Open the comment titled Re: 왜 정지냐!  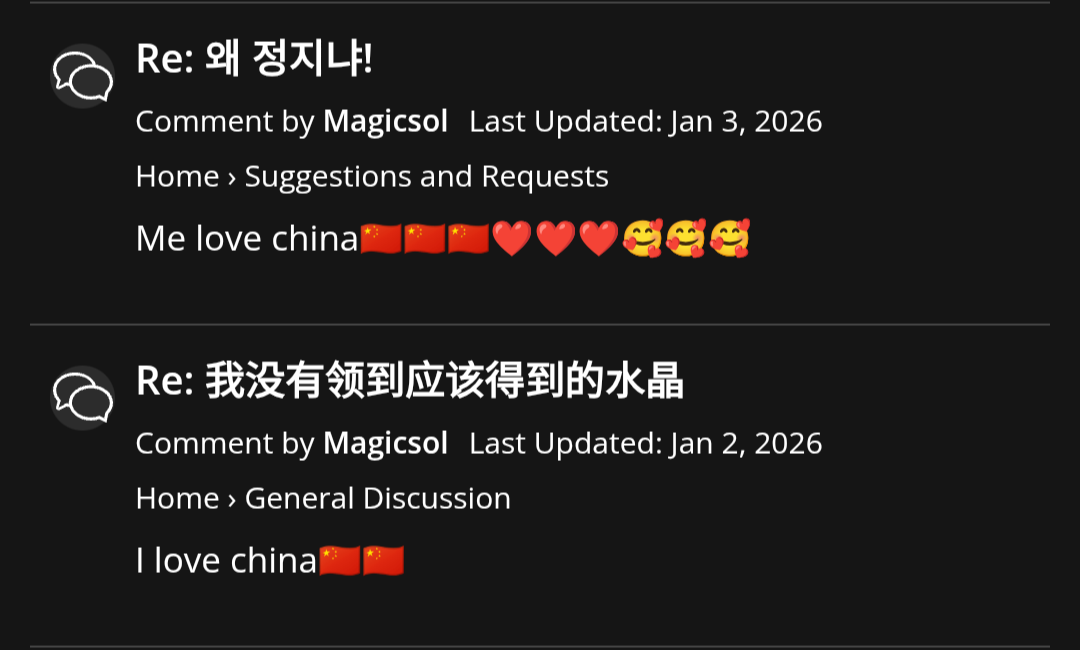(x=254, y=59)
